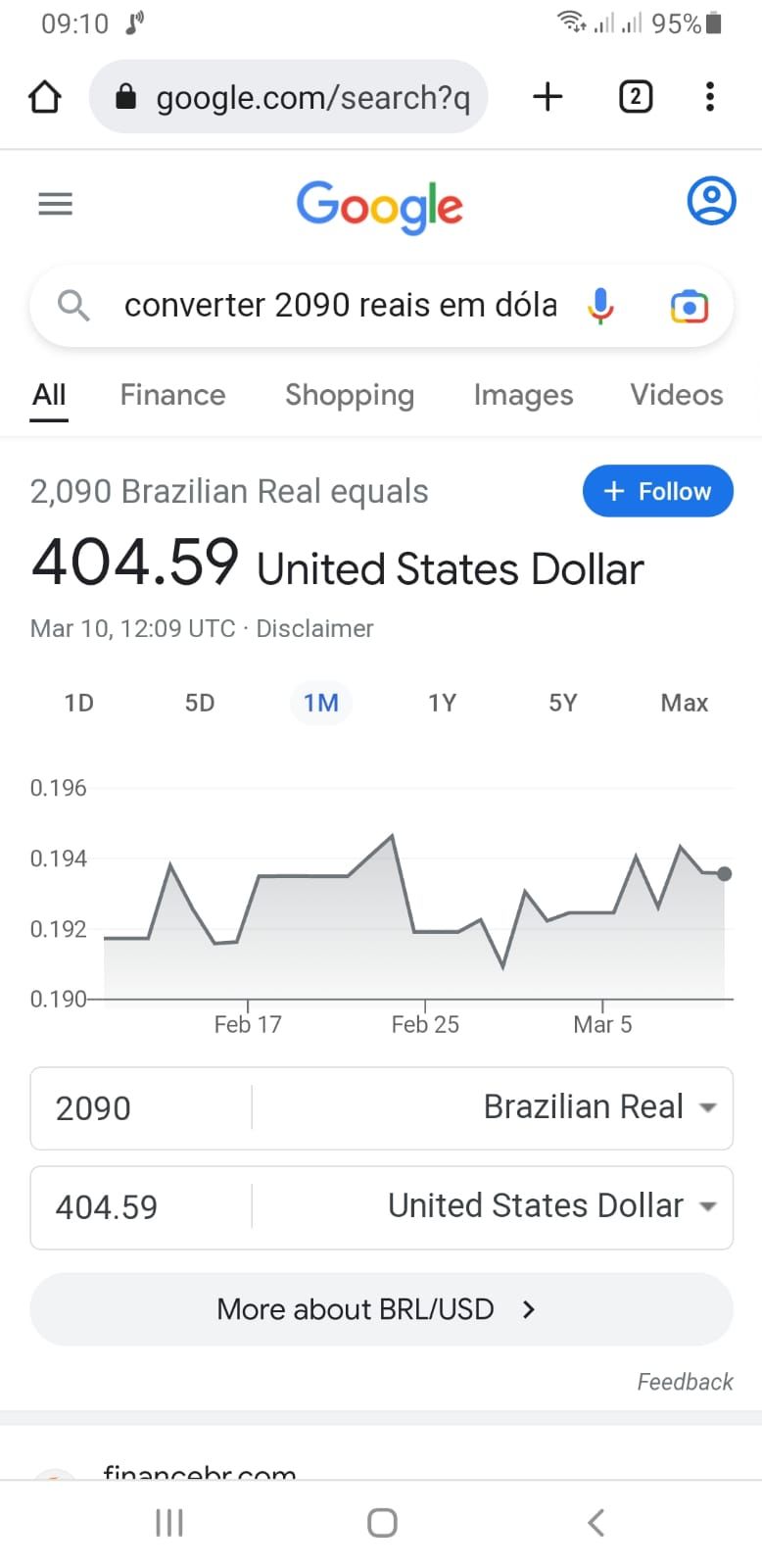The height and width of the screenshot is (1568, 762).
Task: Show the Max chart range
Action: (684, 703)
